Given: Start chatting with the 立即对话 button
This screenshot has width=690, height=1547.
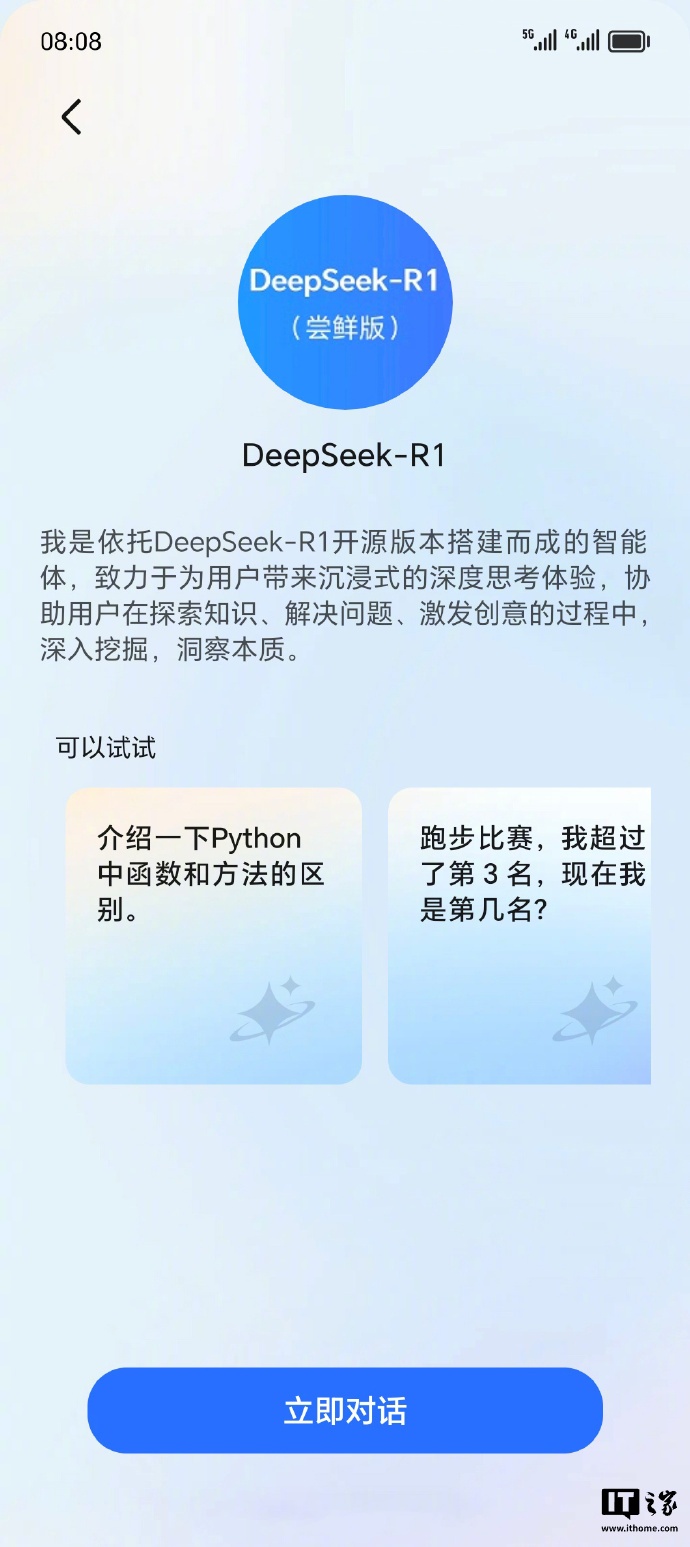Looking at the screenshot, I should tap(345, 1410).
